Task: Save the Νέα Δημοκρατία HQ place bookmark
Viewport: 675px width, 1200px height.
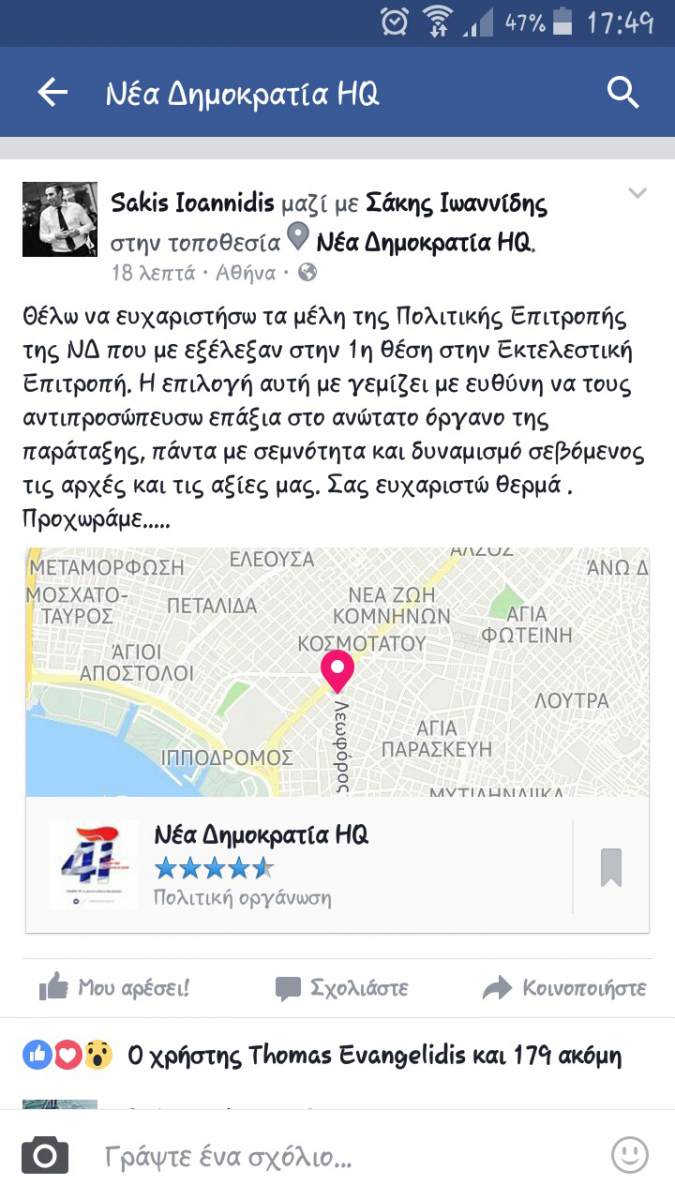Action: pyautogui.click(x=611, y=867)
